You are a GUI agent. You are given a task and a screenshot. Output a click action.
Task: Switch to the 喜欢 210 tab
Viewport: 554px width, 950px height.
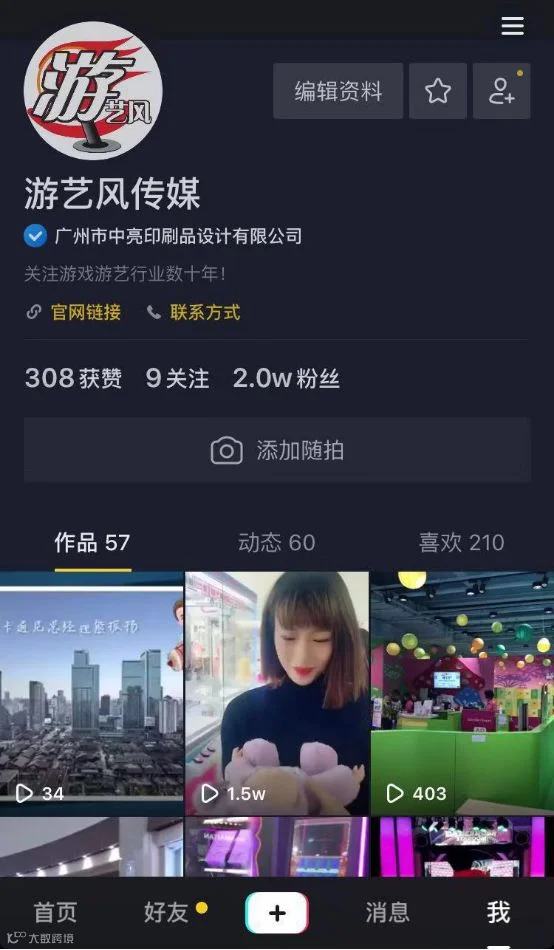461,543
